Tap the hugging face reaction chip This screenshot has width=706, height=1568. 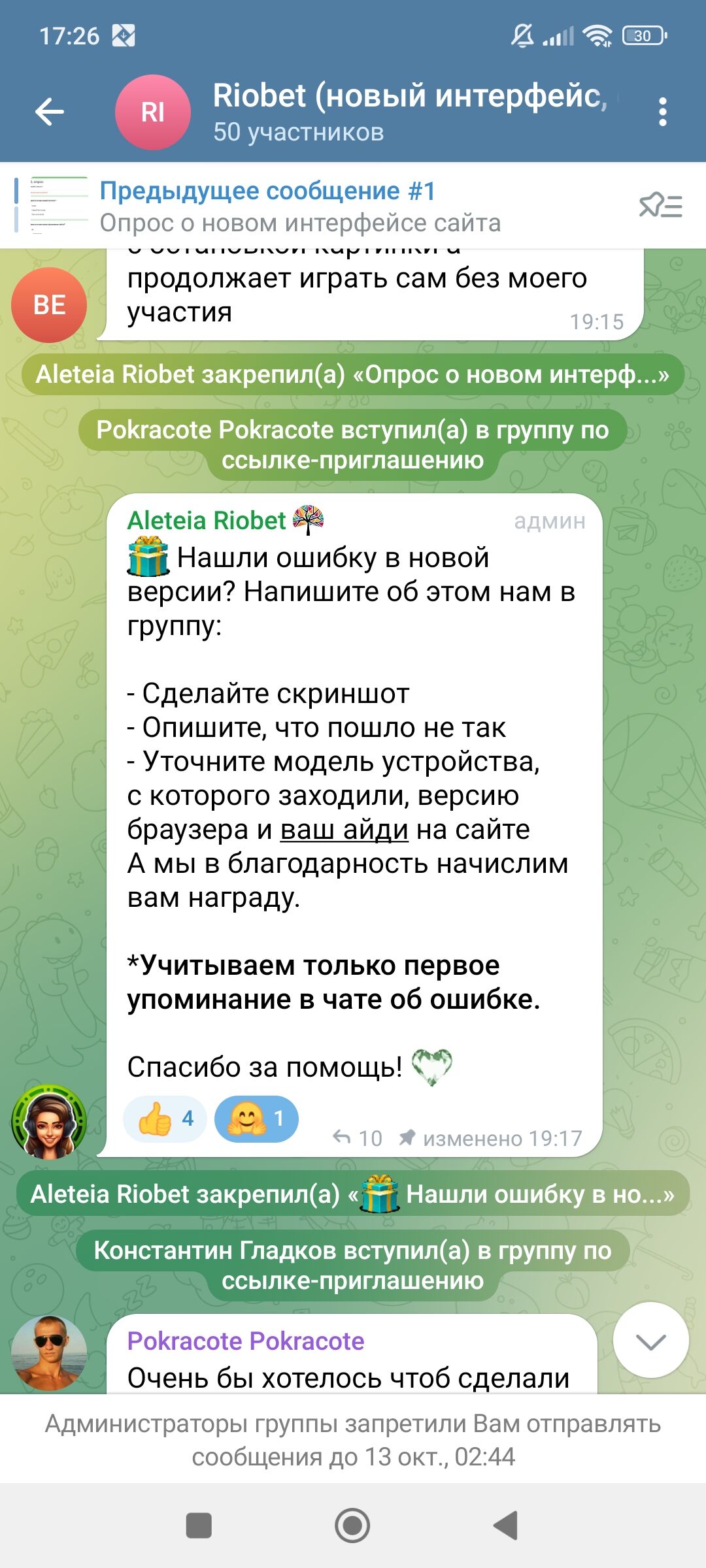[256, 1119]
